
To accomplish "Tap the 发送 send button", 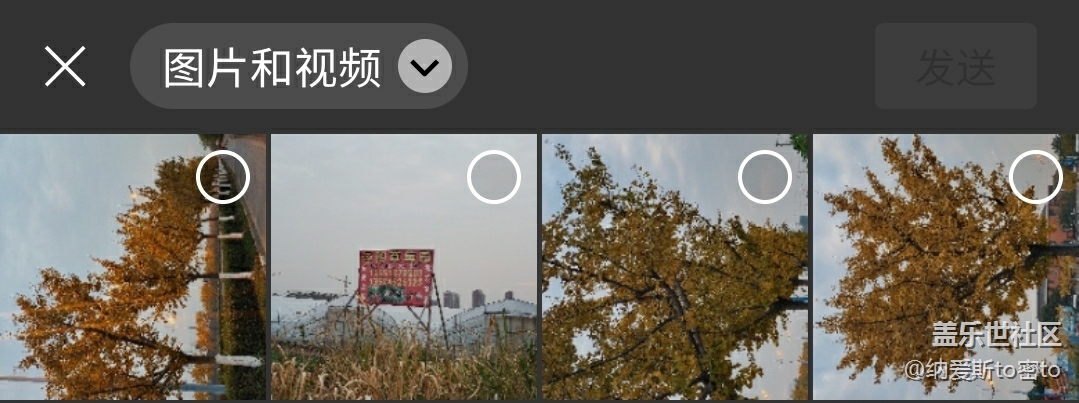I will pos(955,67).
